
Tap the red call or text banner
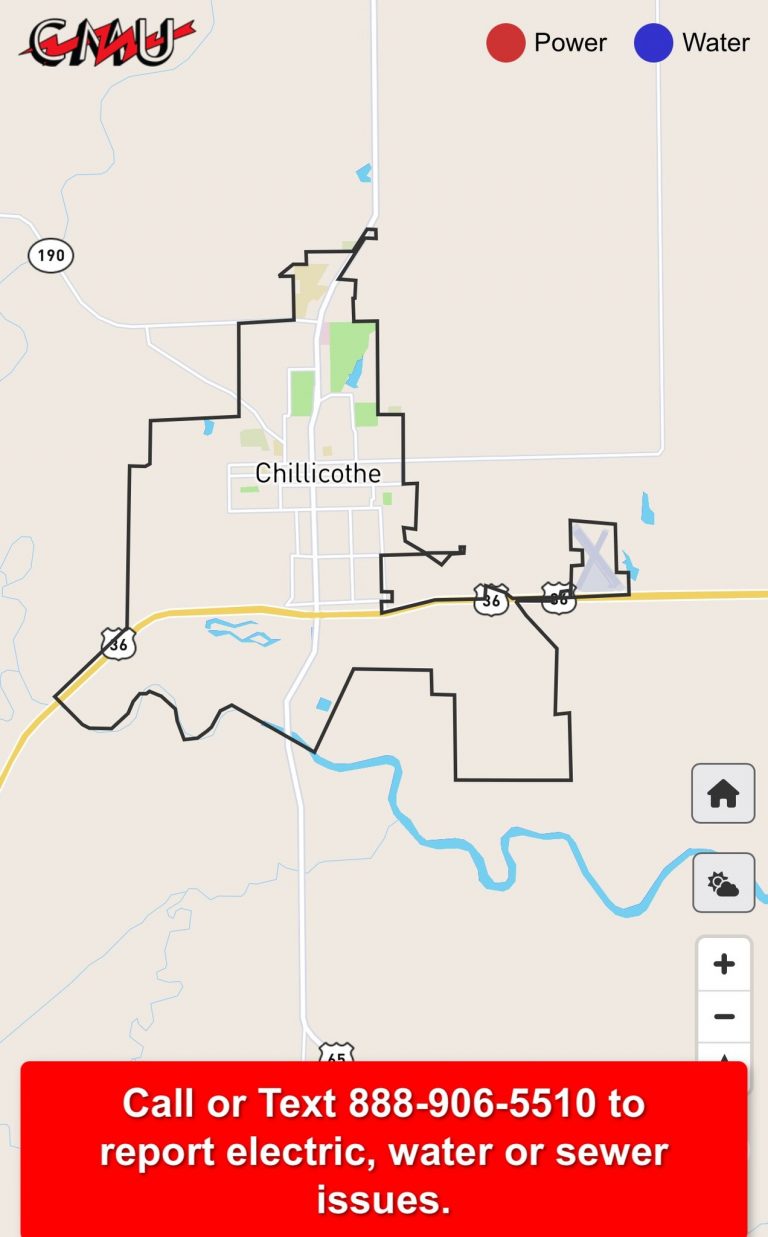384,1150
